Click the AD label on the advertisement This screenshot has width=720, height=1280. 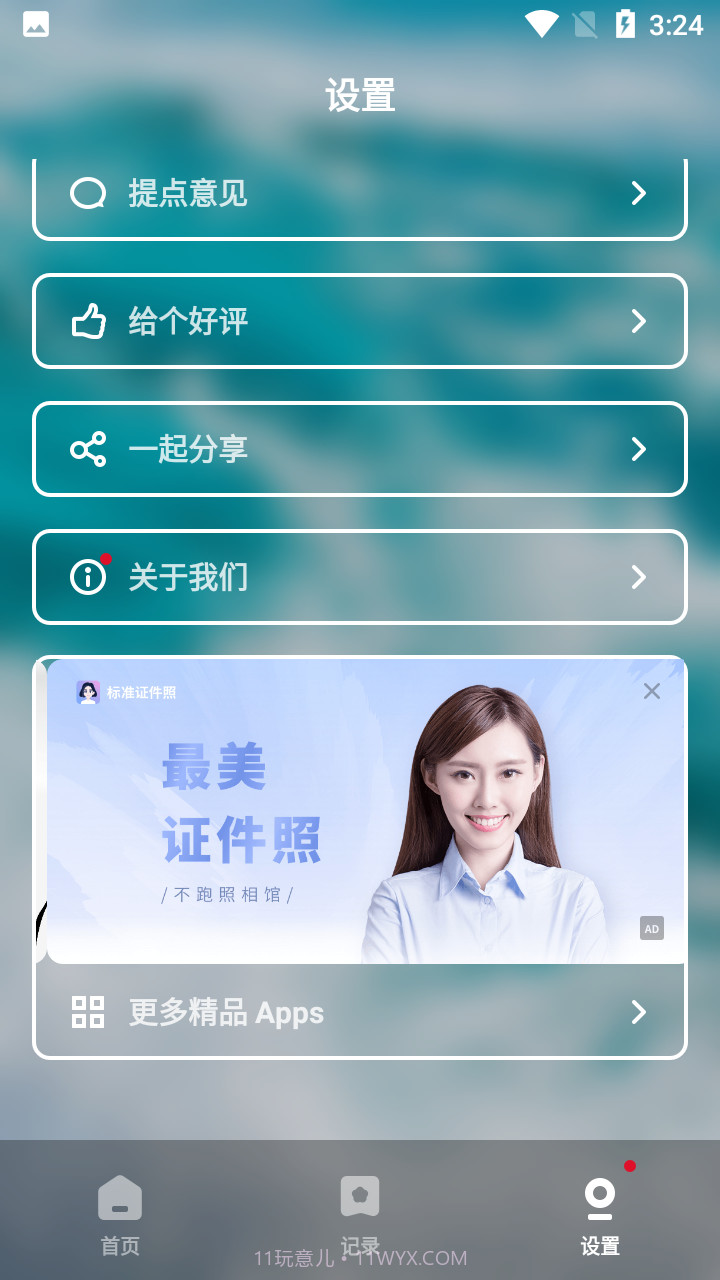click(652, 928)
